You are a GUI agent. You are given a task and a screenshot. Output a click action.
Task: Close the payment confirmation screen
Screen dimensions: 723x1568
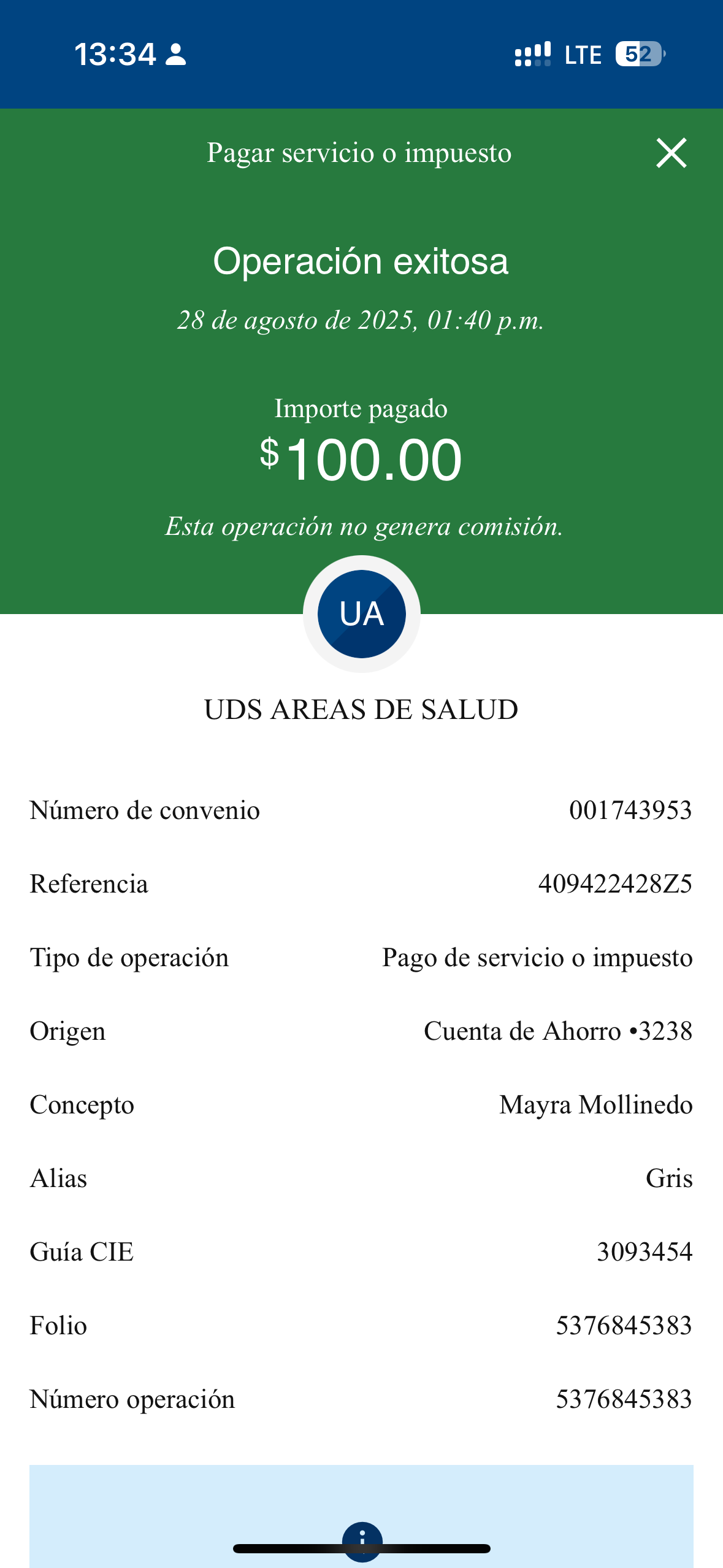coord(671,153)
